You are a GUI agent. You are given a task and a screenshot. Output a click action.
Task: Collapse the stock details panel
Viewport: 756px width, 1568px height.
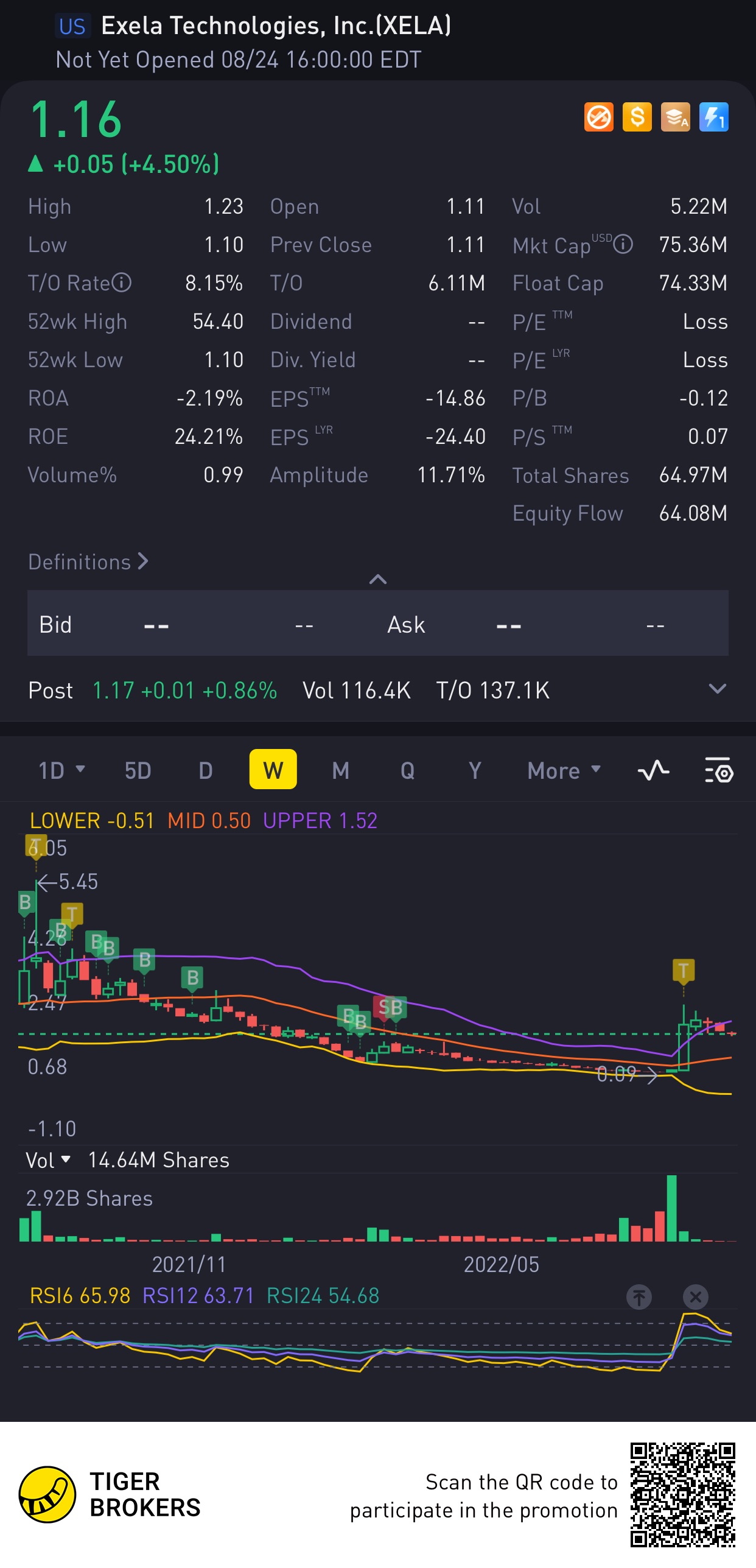(x=378, y=579)
